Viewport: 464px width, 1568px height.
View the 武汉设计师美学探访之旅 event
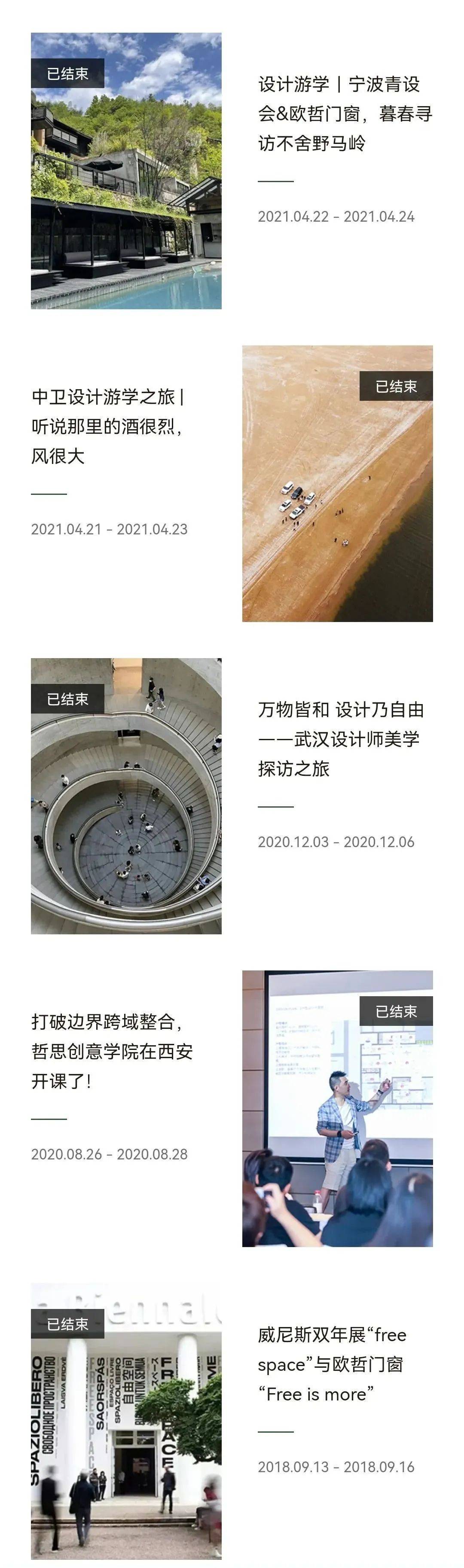click(x=340, y=739)
